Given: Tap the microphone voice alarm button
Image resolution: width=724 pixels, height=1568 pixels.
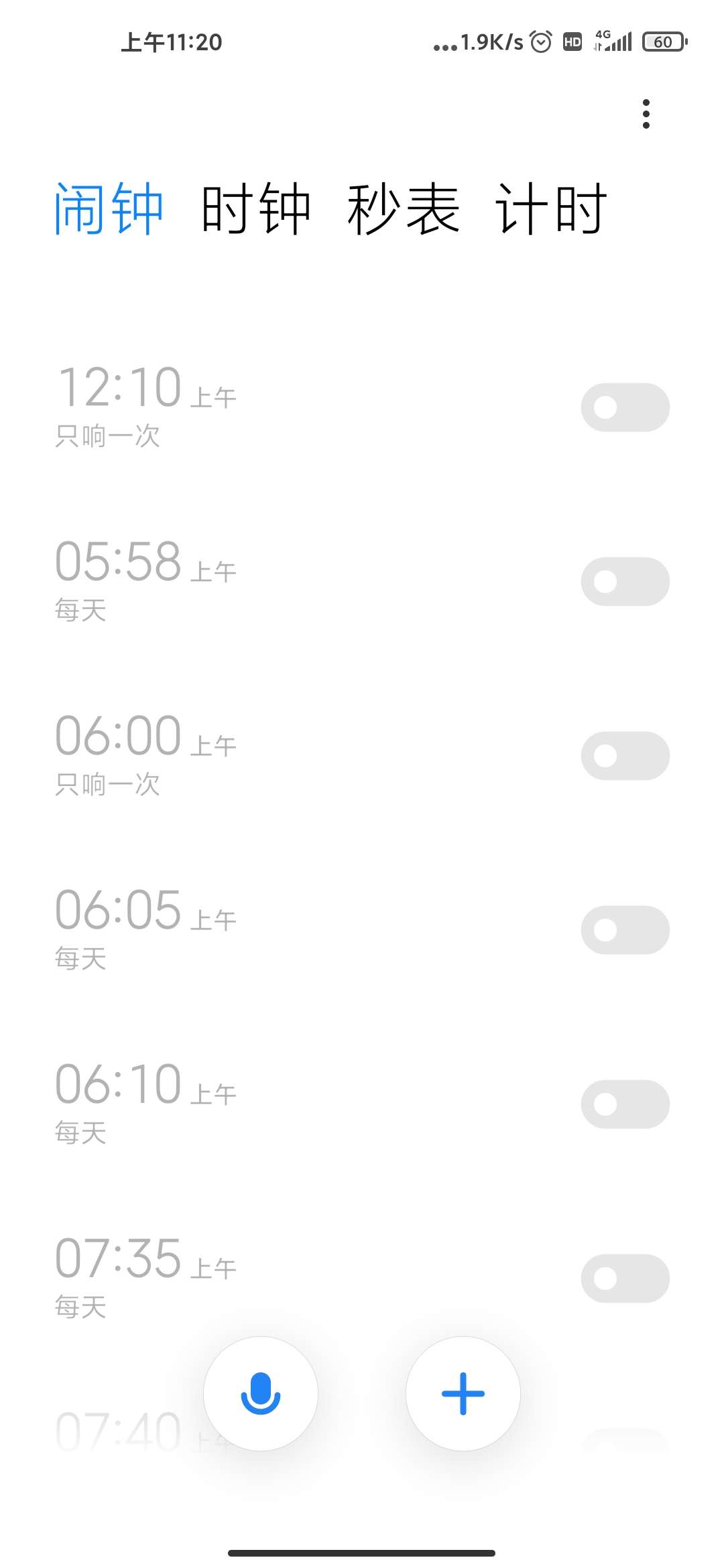Looking at the screenshot, I should [x=261, y=1394].
